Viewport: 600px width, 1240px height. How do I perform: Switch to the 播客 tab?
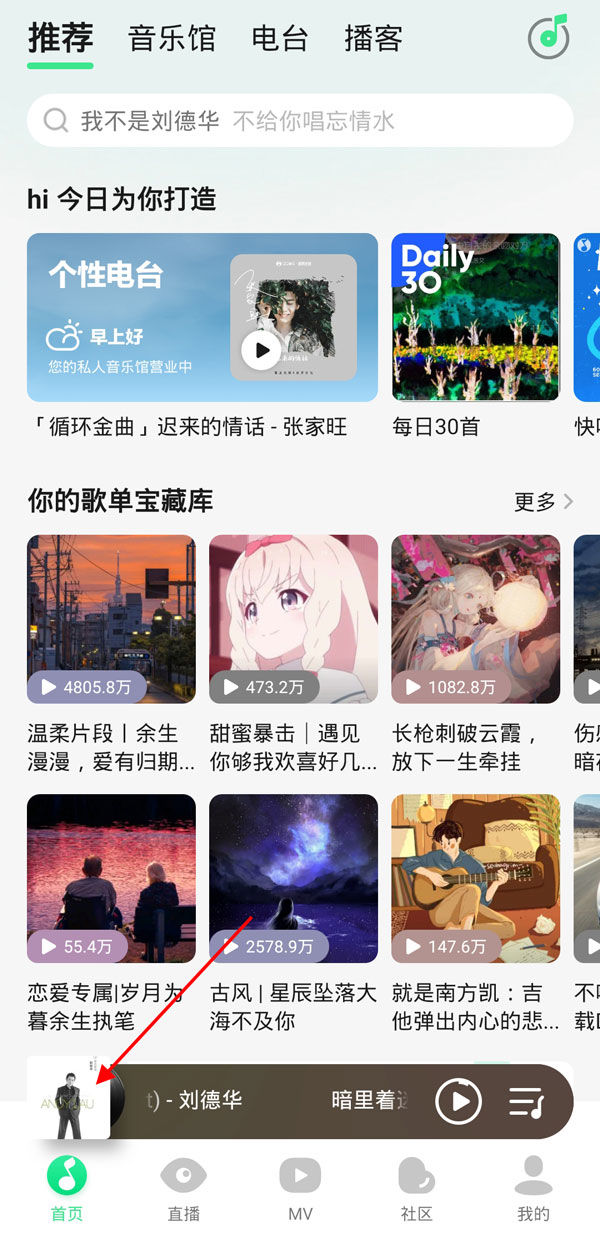pos(373,39)
